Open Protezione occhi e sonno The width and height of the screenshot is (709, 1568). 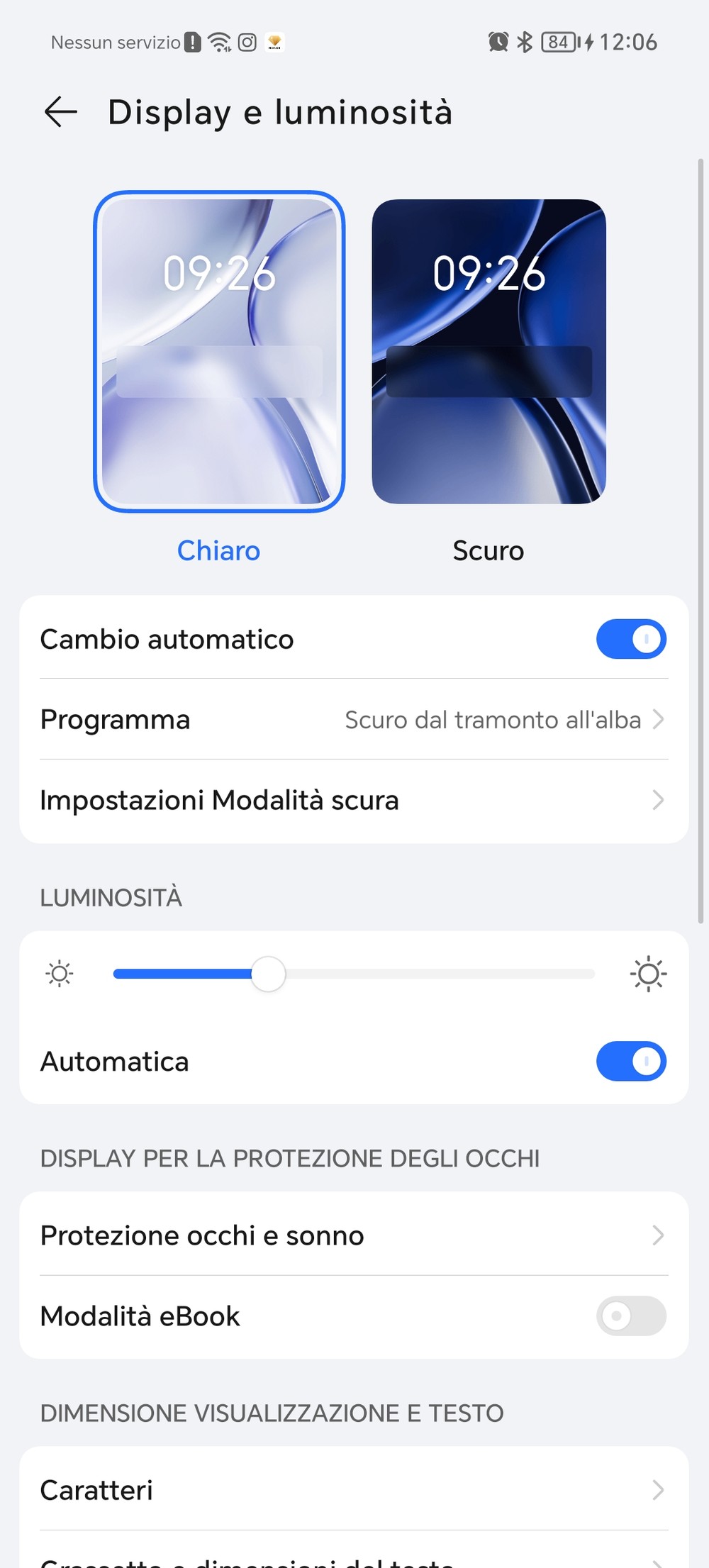pyautogui.click(x=354, y=1235)
